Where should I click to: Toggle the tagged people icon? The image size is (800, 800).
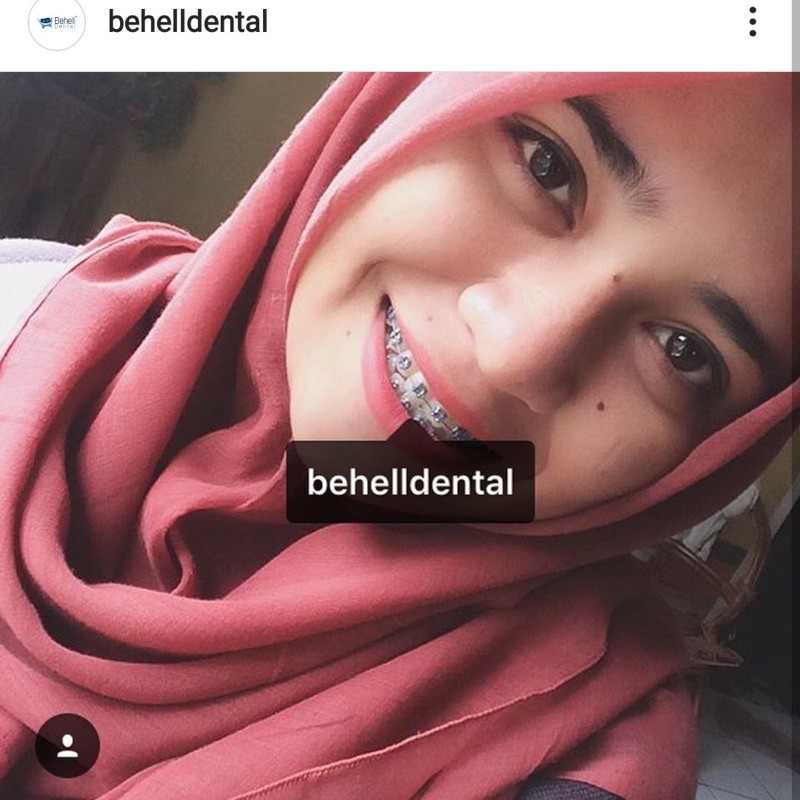67,745
